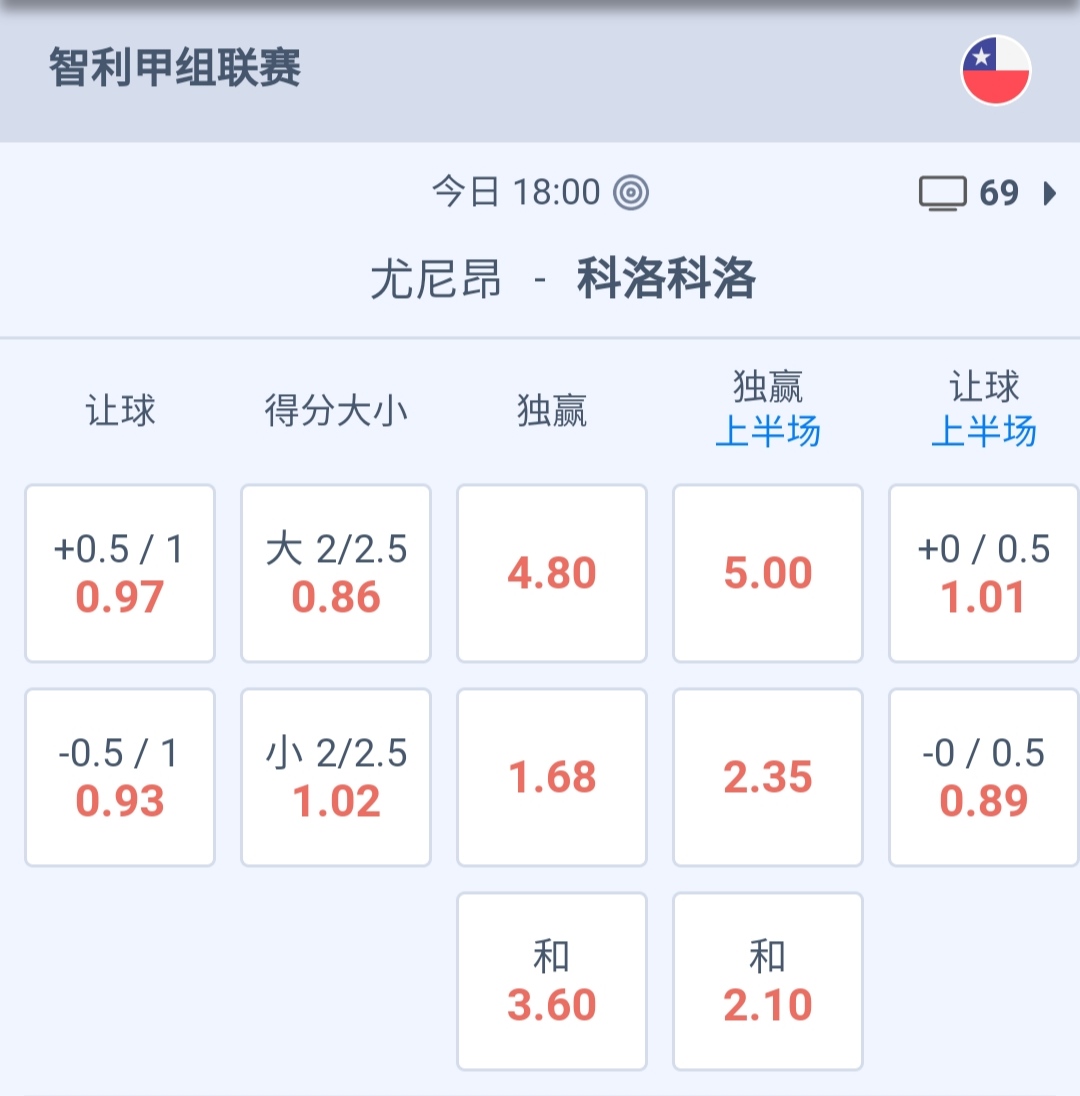Choose moneyline odds 1.68

click(x=552, y=777)
